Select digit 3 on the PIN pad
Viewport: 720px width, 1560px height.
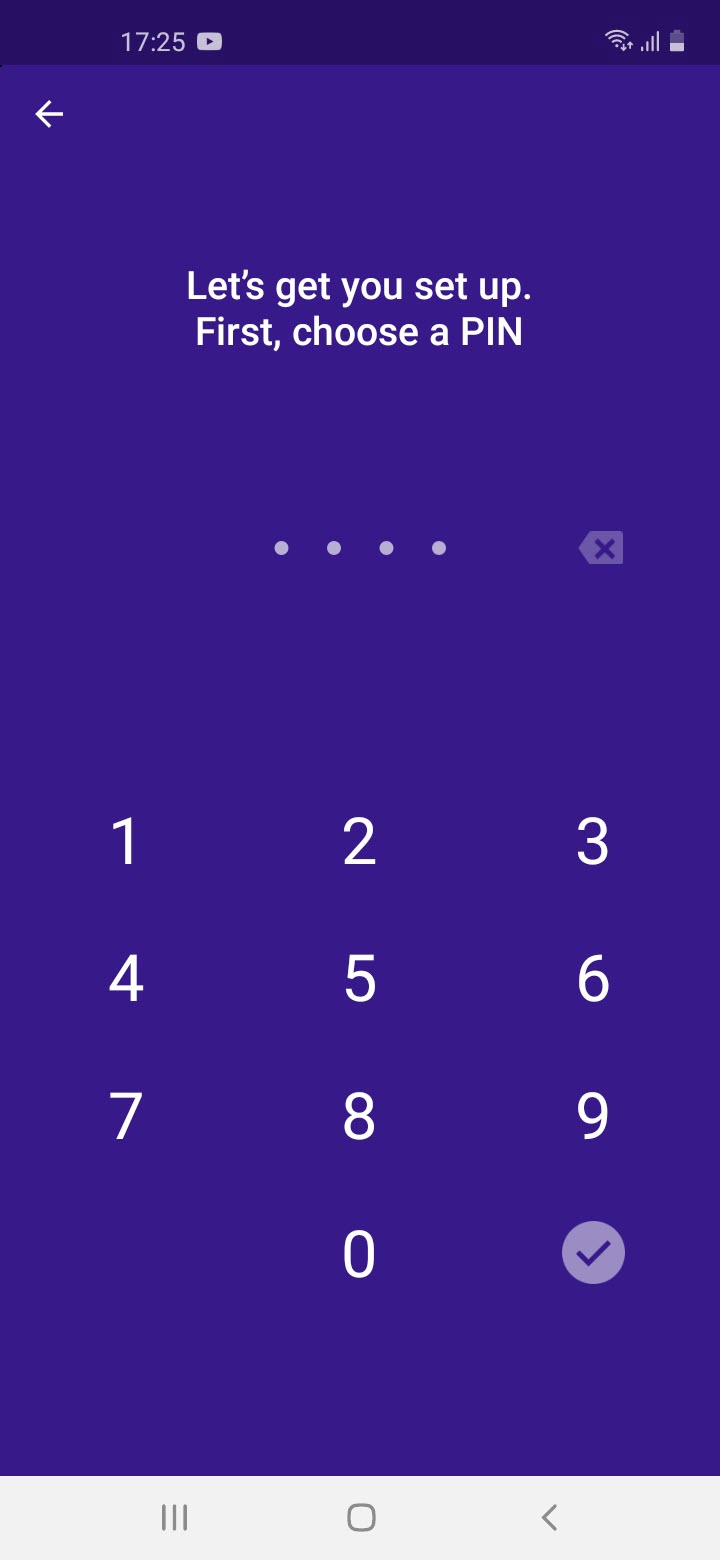pos(593,842)
